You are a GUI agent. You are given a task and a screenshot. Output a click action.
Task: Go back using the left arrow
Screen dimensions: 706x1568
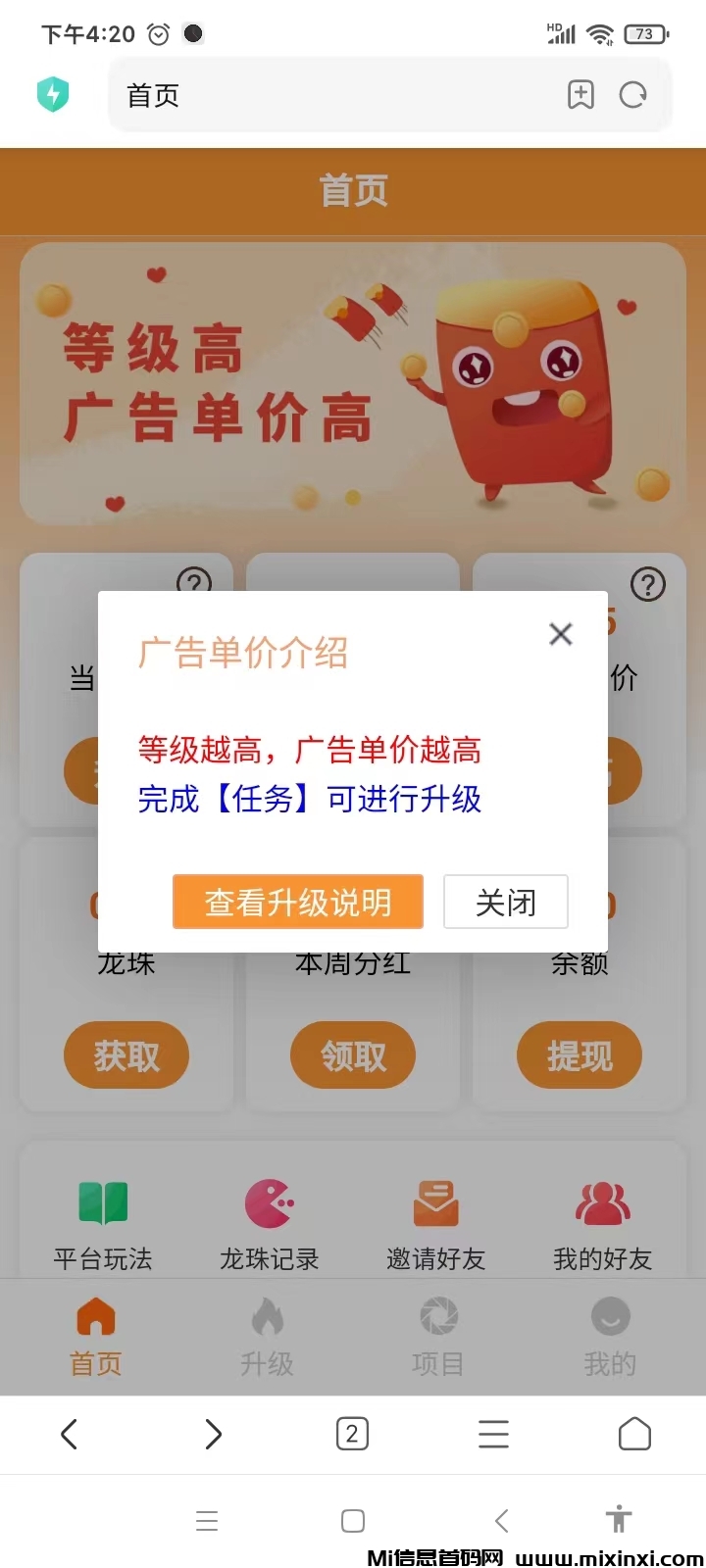[x=69, y=1434]
